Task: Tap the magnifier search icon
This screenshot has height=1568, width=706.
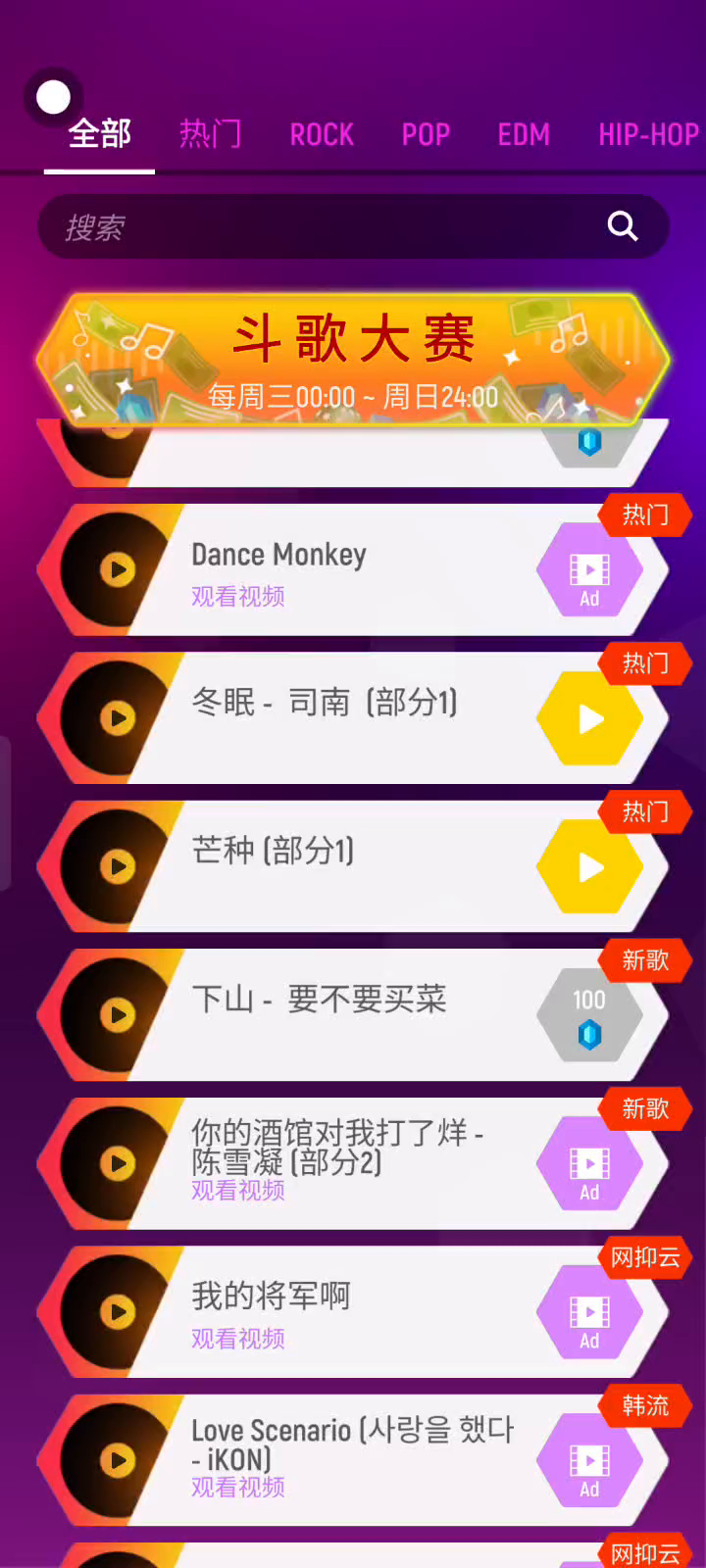Action: click(622, 227)
